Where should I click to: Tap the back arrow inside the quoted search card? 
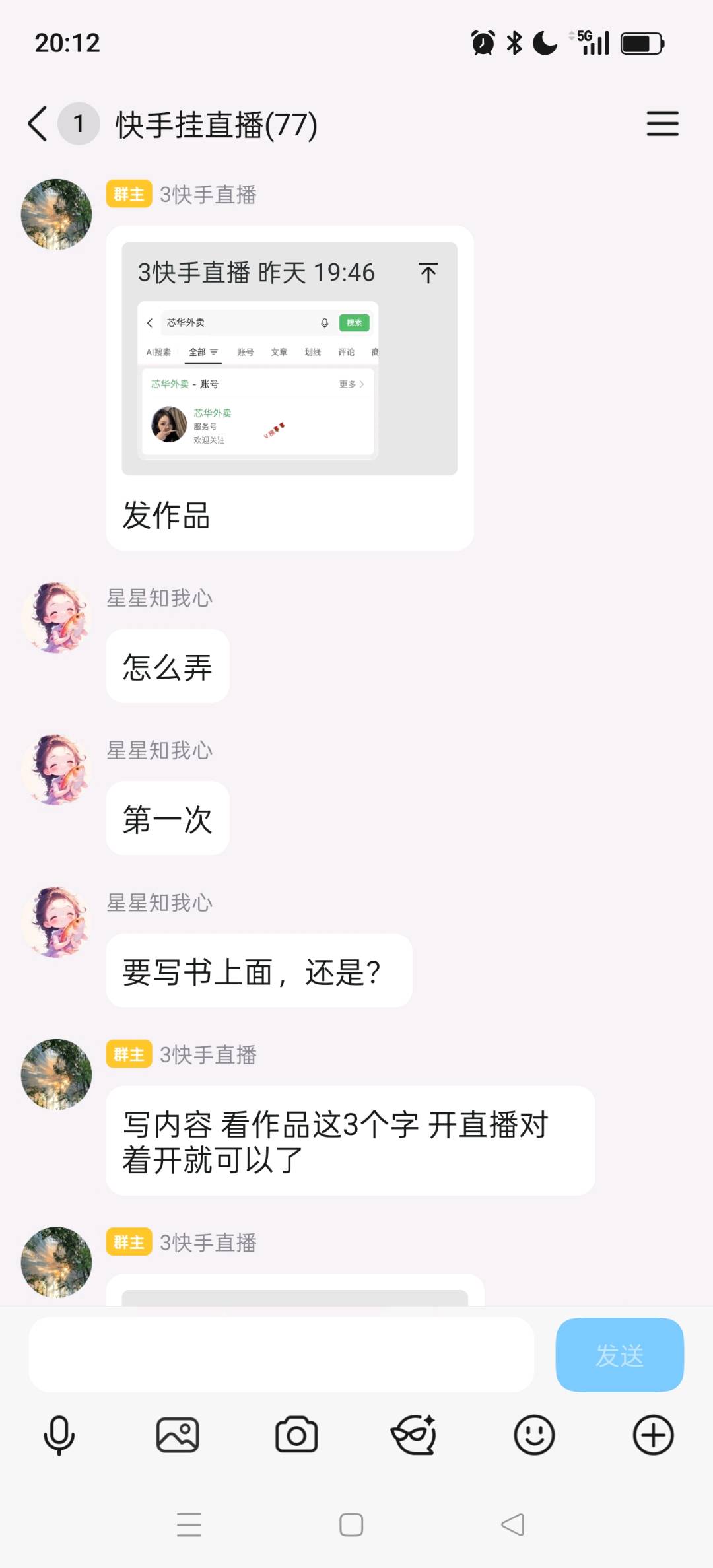click(149, 322)
